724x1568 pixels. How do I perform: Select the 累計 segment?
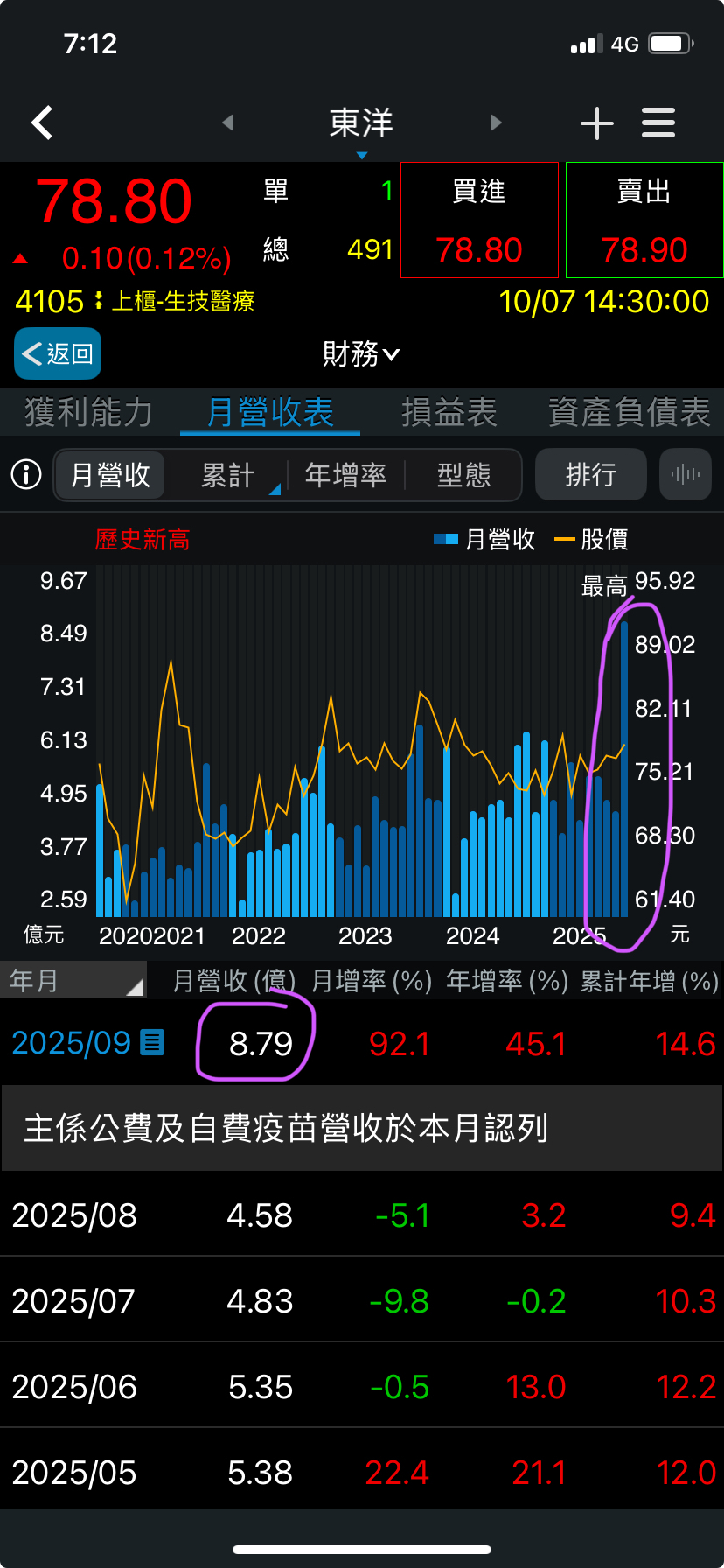(228, 475)
